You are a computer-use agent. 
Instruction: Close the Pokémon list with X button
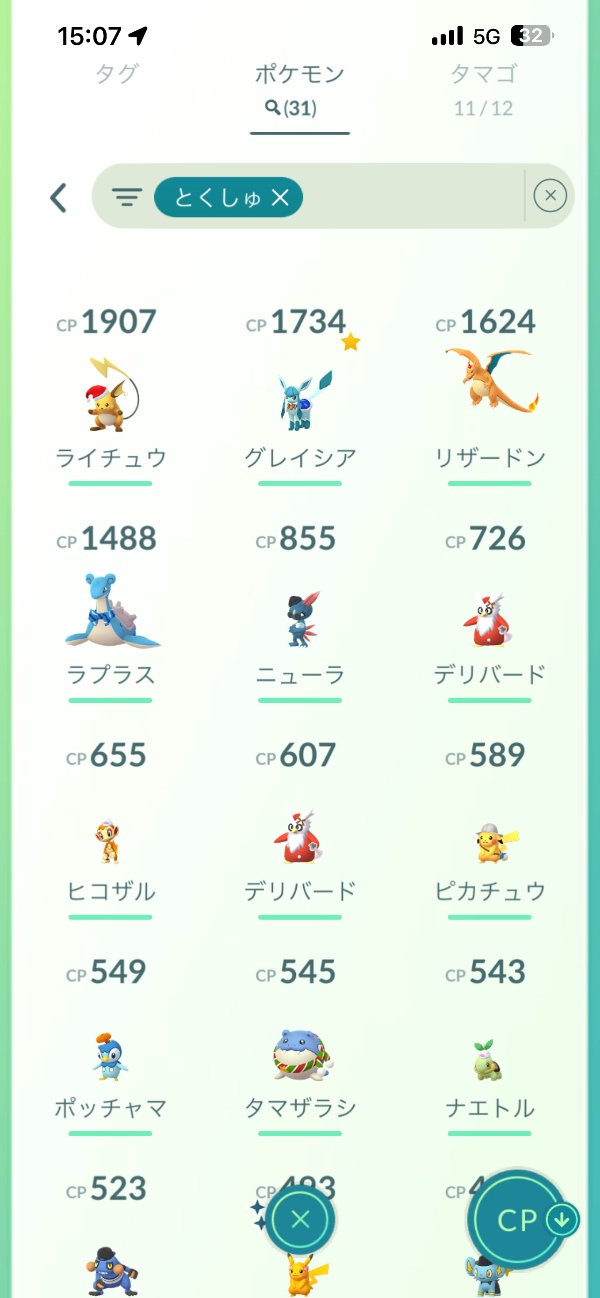point(300,1219)
